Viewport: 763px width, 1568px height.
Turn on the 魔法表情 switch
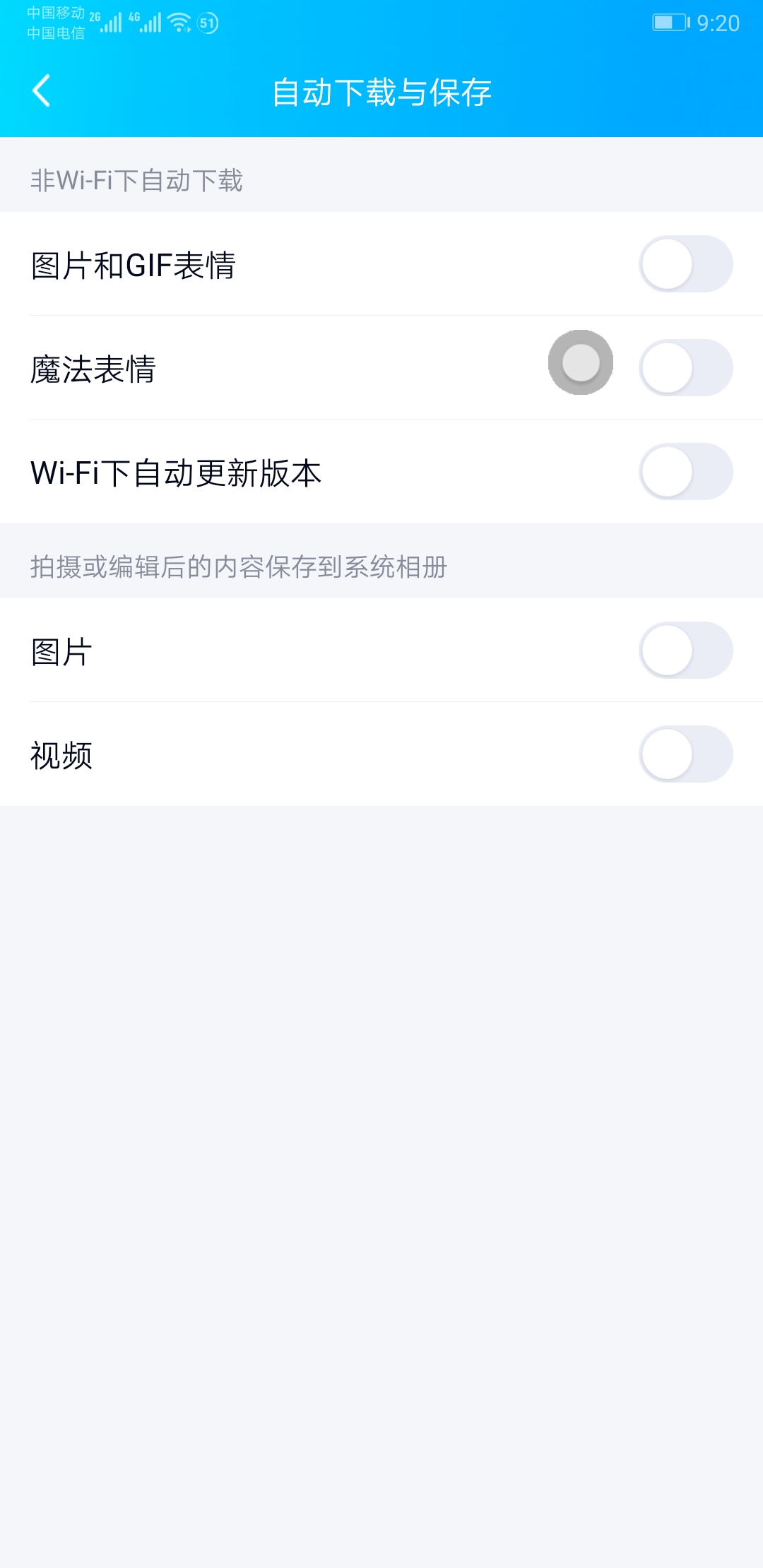pos(686,367)
